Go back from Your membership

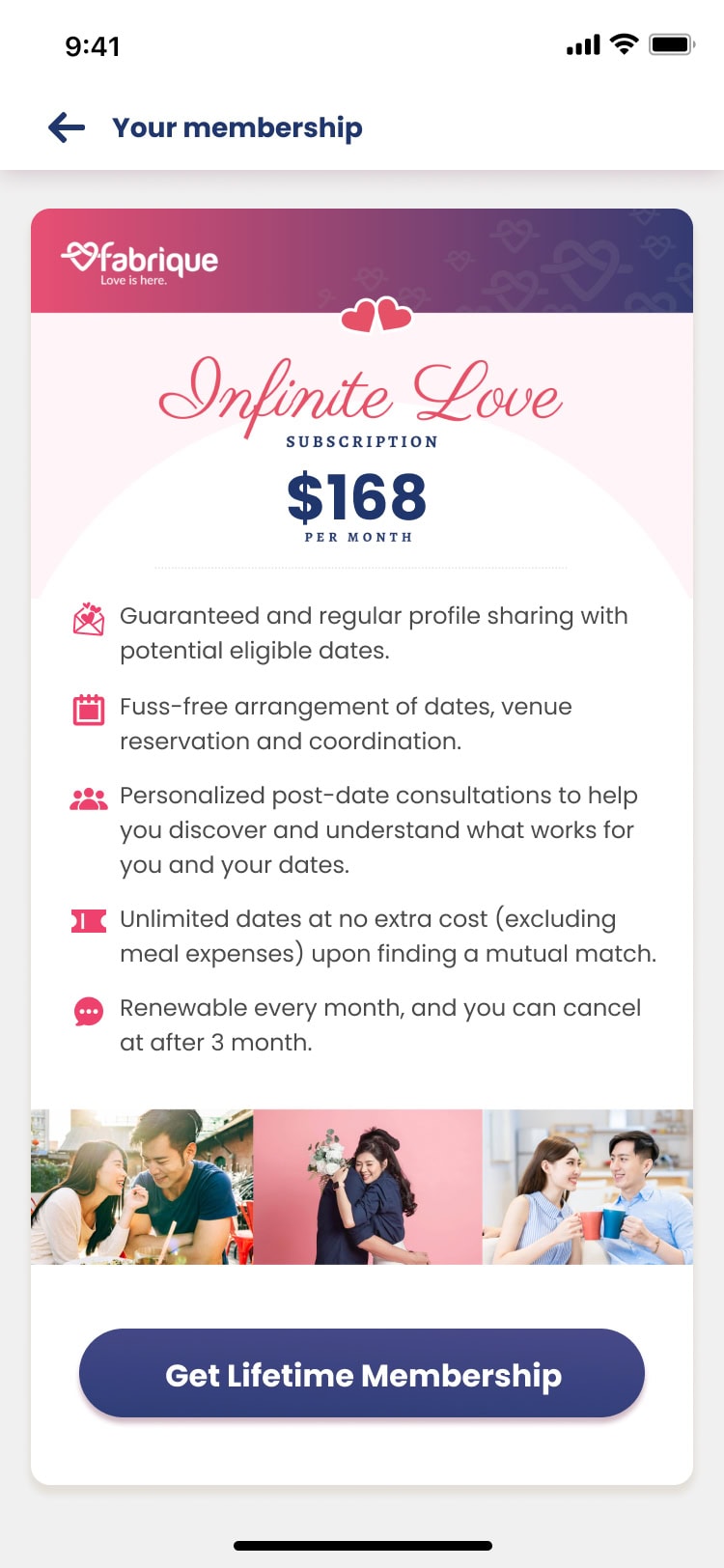67,127
